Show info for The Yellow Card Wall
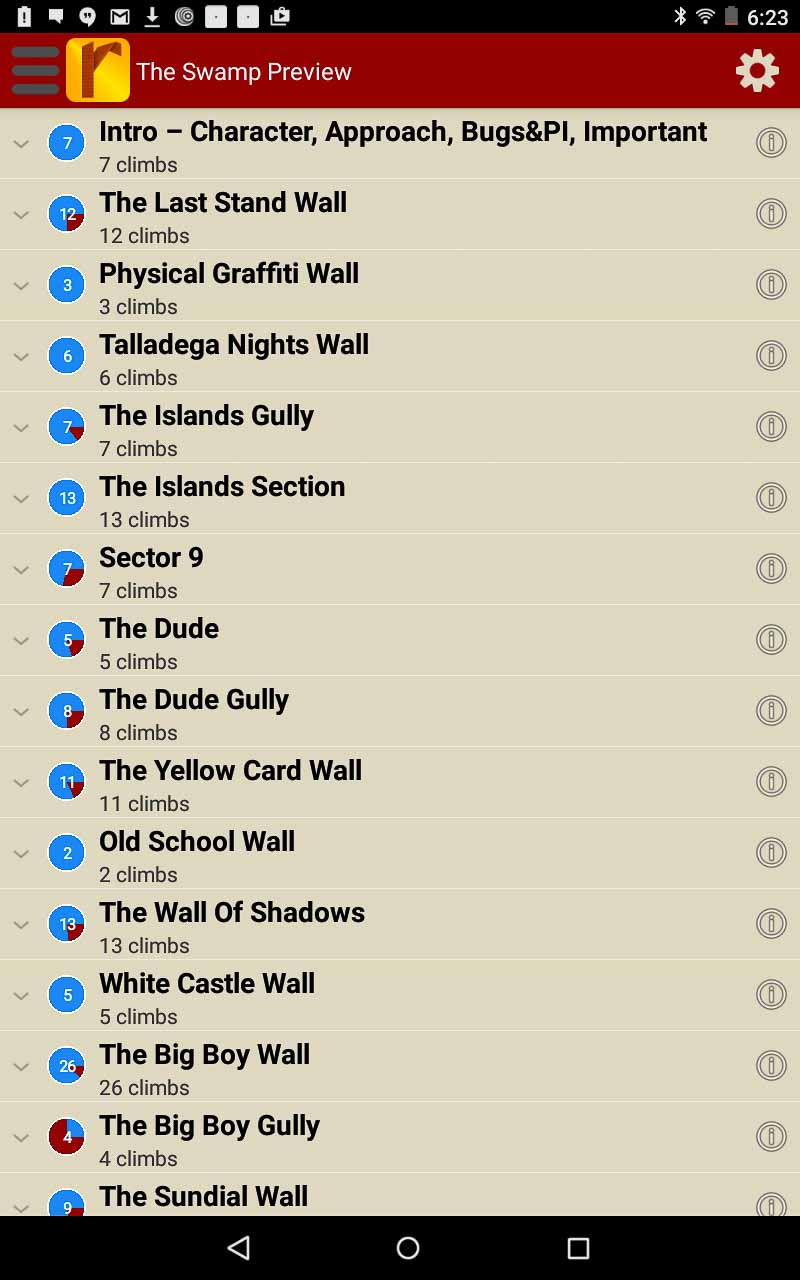Screen dimensions: 800x1280 pyautogui.click(x=770, y=782)
